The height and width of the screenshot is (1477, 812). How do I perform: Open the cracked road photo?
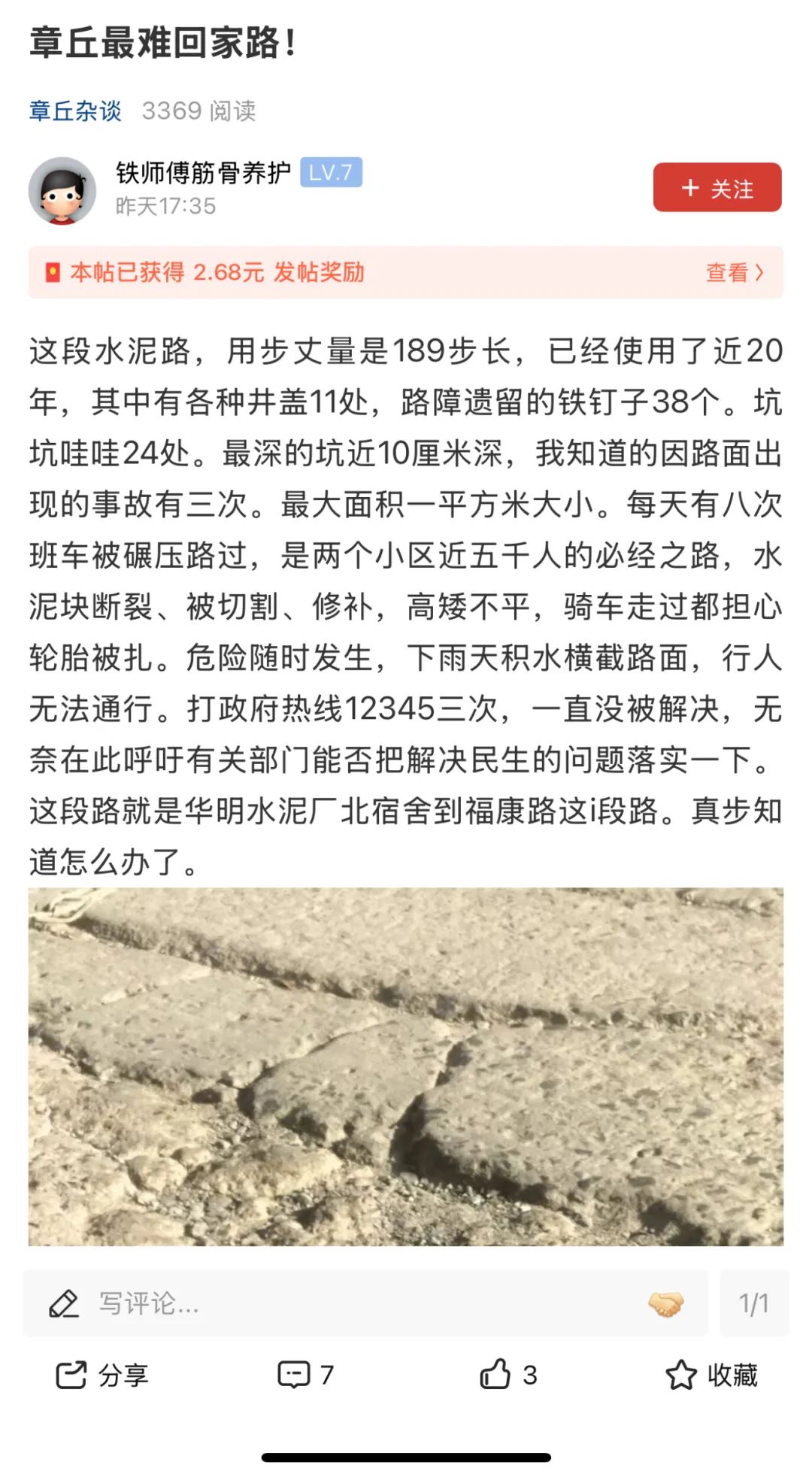click(406, 1066)
